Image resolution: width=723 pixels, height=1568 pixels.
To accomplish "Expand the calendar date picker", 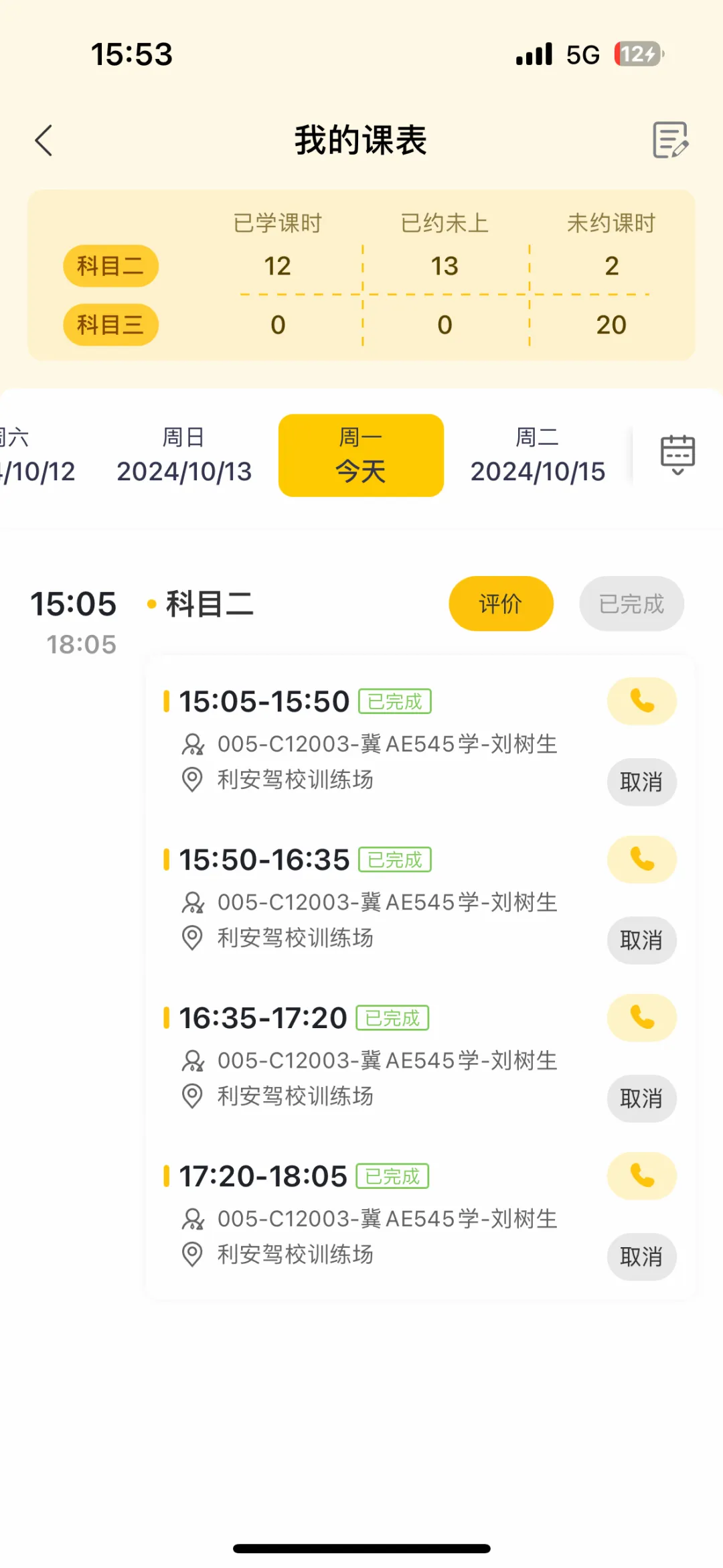I will (x=677, y=455).
